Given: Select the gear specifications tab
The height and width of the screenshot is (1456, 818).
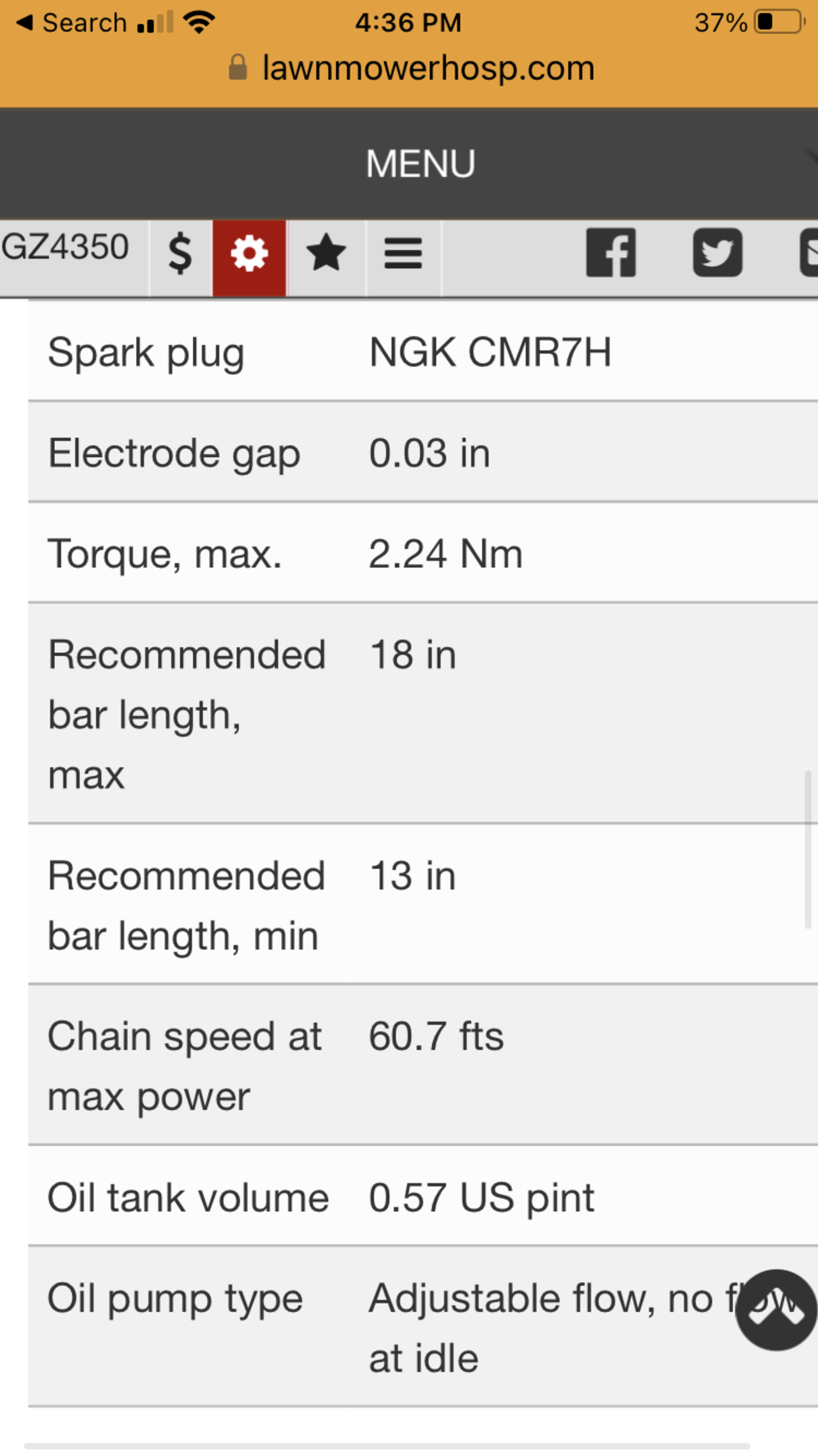Looking at the screenshot, I should (x=249, y=254).
